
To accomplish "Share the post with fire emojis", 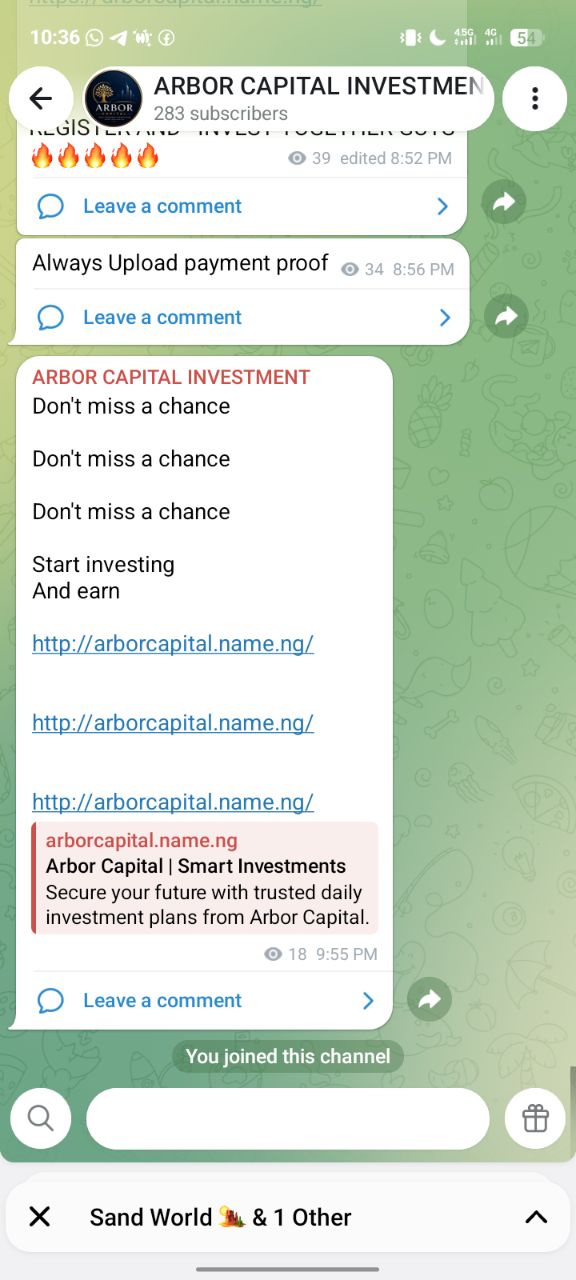I will 504,203.
